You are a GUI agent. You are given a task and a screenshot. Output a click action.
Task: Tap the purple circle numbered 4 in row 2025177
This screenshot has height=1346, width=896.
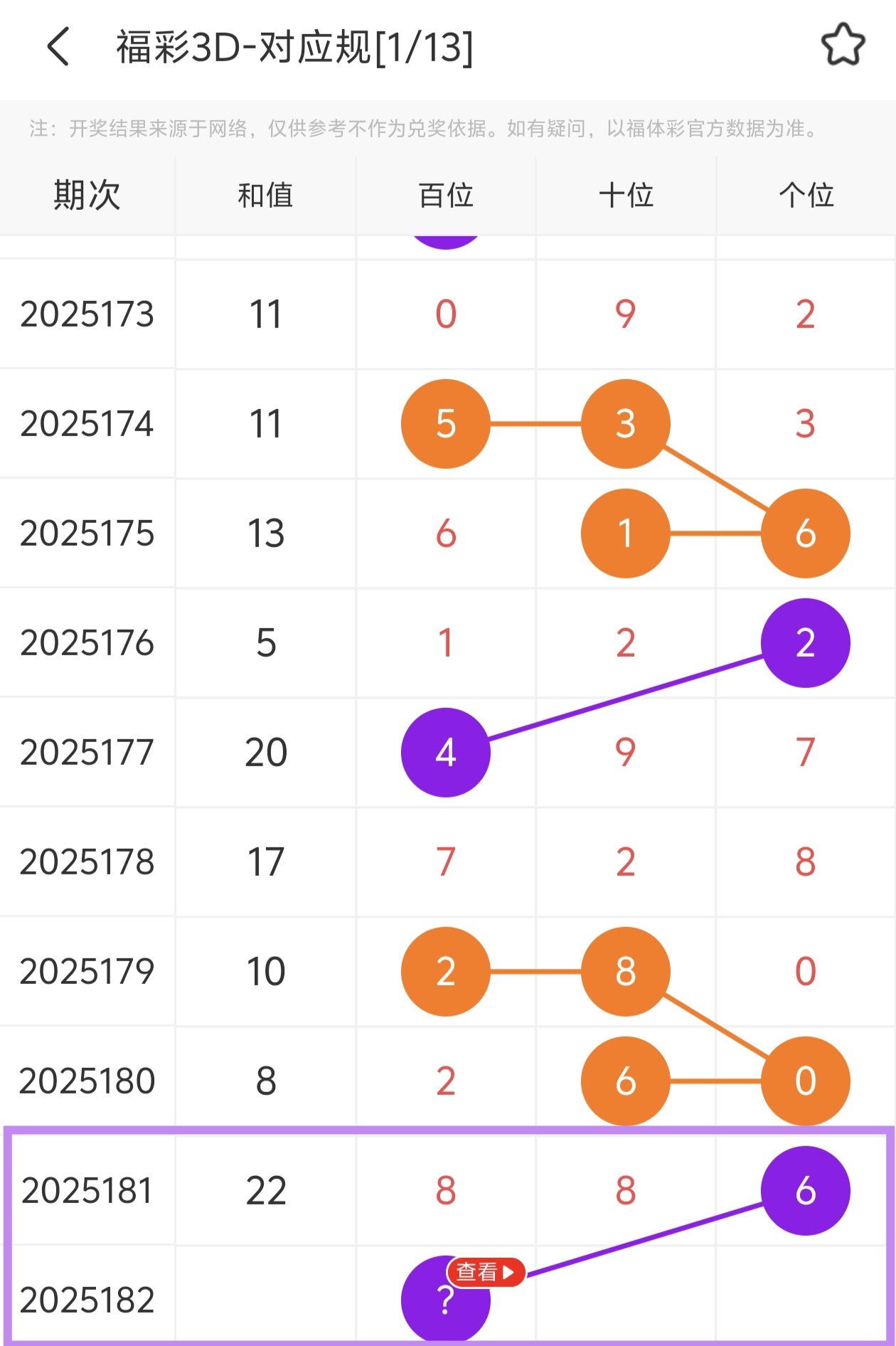[x=445, y=753]
